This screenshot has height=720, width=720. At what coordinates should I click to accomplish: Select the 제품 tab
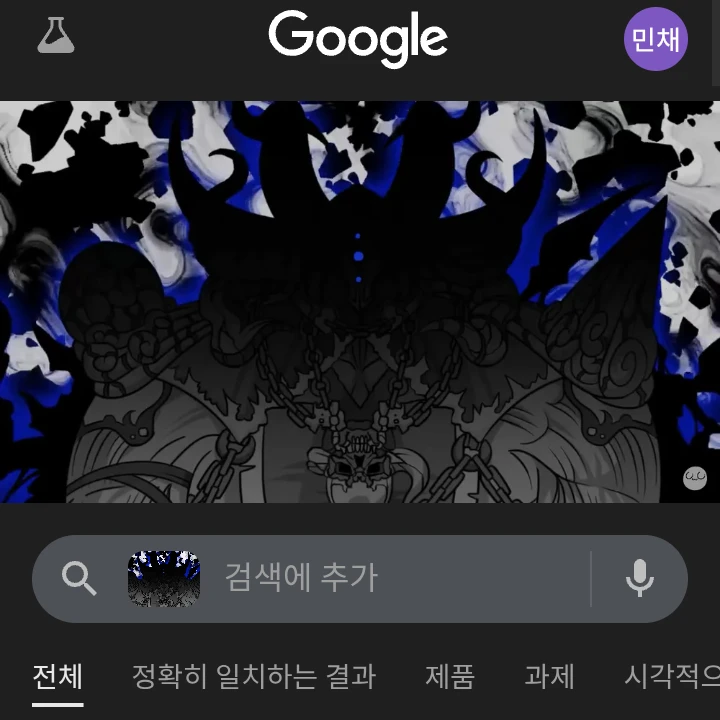pyautogui.click(x=450, y=677)
